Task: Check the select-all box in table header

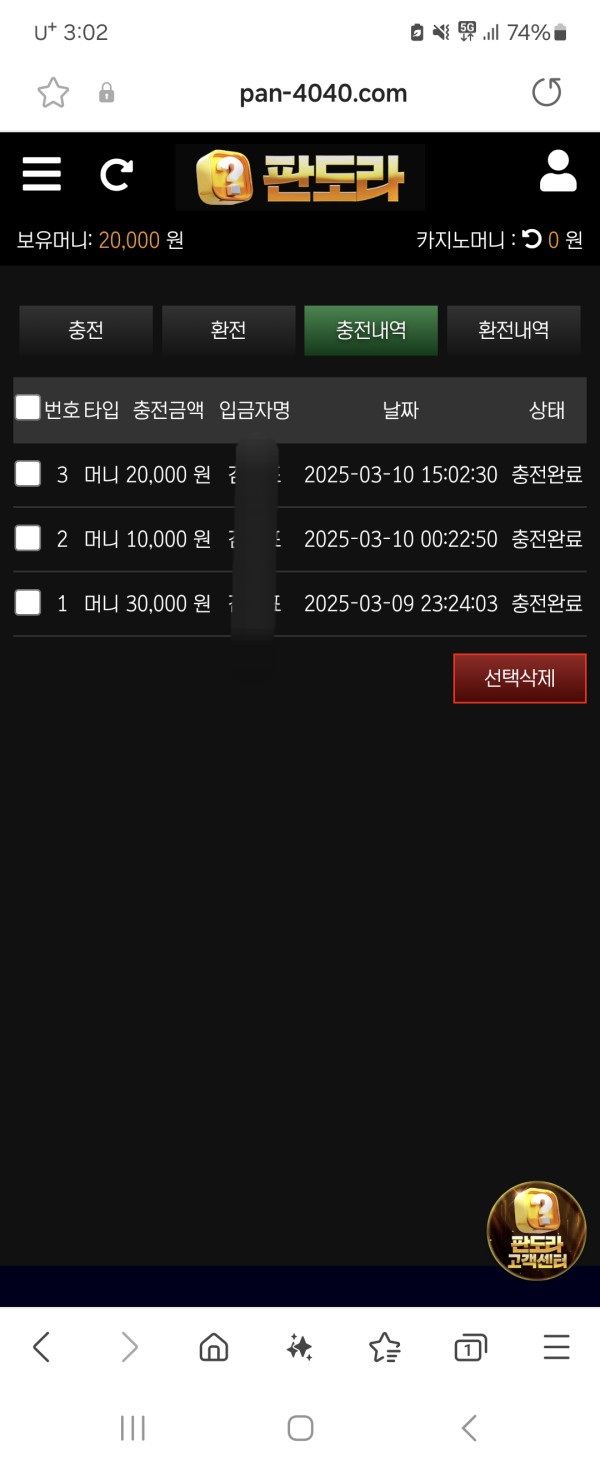Action: point(28,408)
